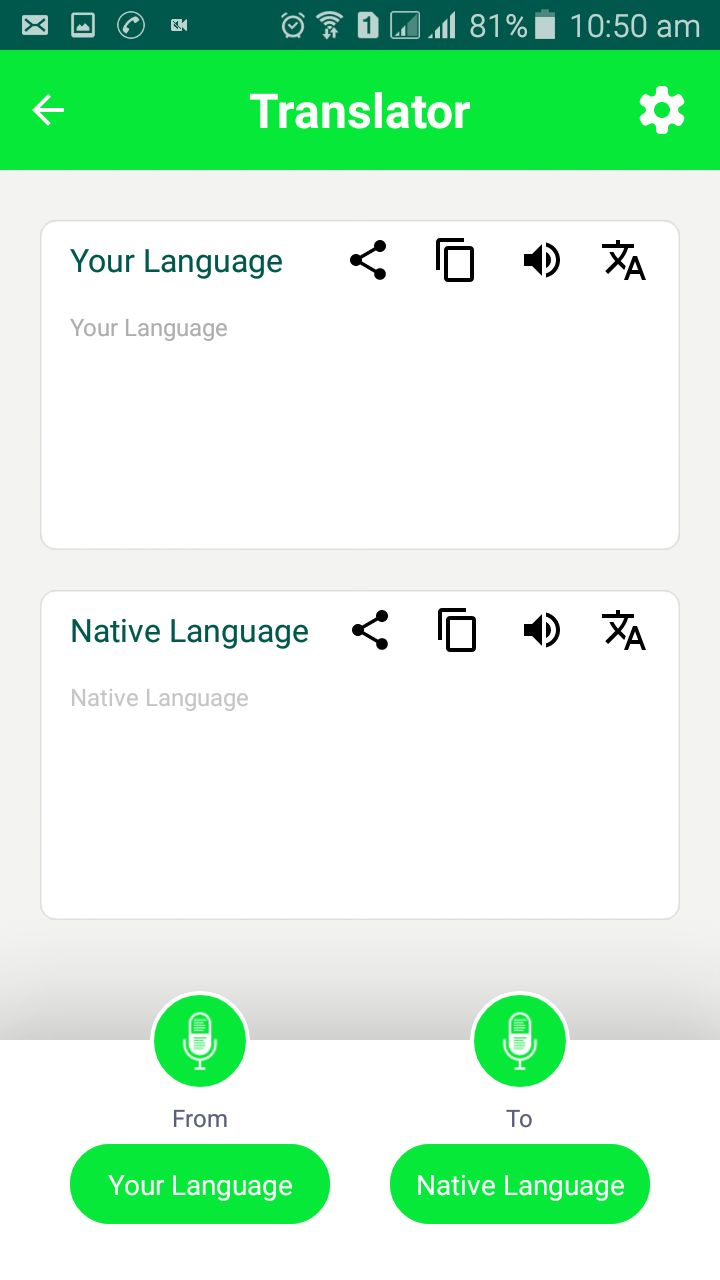Play audio of Native Language text

click(541, 631)
